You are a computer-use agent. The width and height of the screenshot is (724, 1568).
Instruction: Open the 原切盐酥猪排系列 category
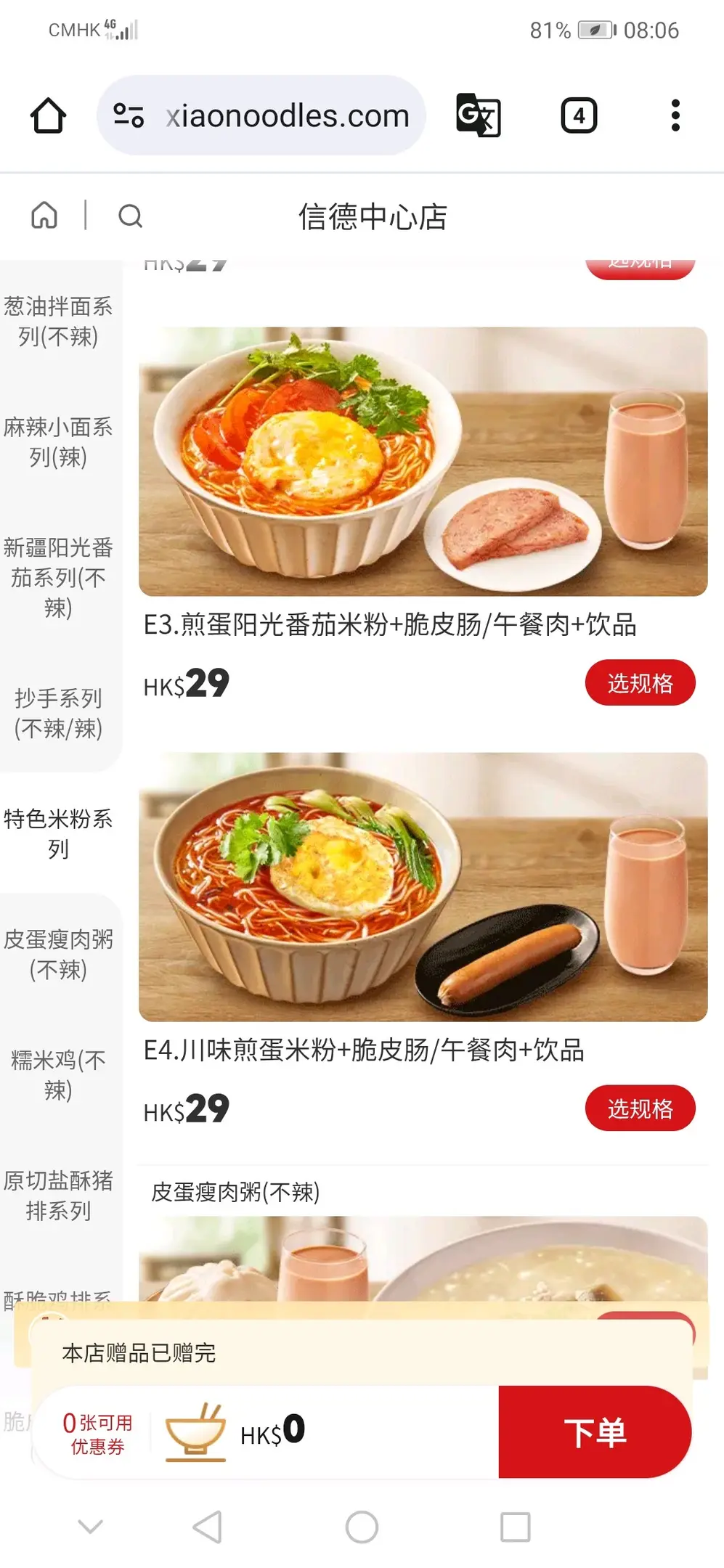tap(58, 1196)
